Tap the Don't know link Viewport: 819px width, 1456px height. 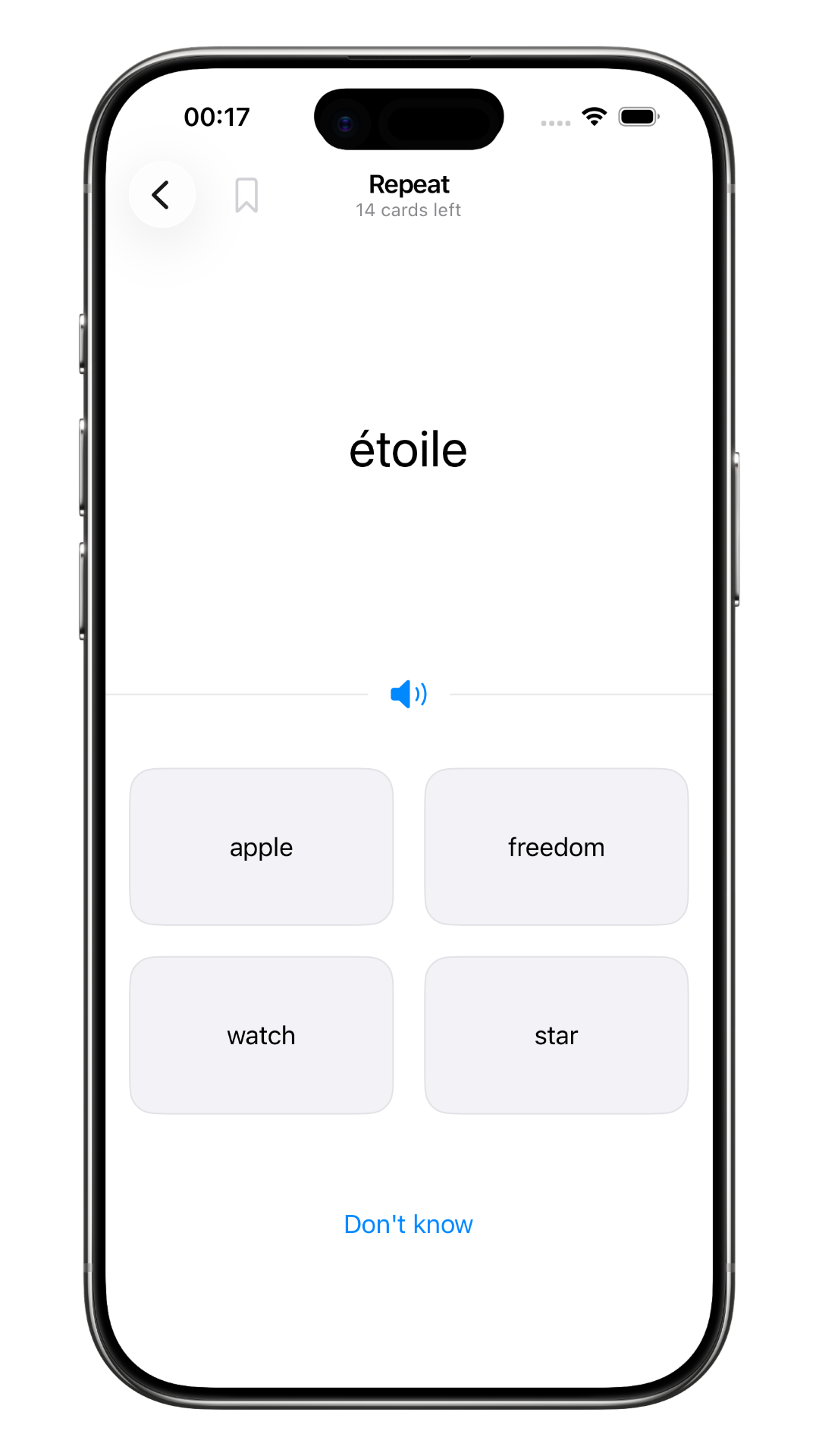pos(409,1224)
